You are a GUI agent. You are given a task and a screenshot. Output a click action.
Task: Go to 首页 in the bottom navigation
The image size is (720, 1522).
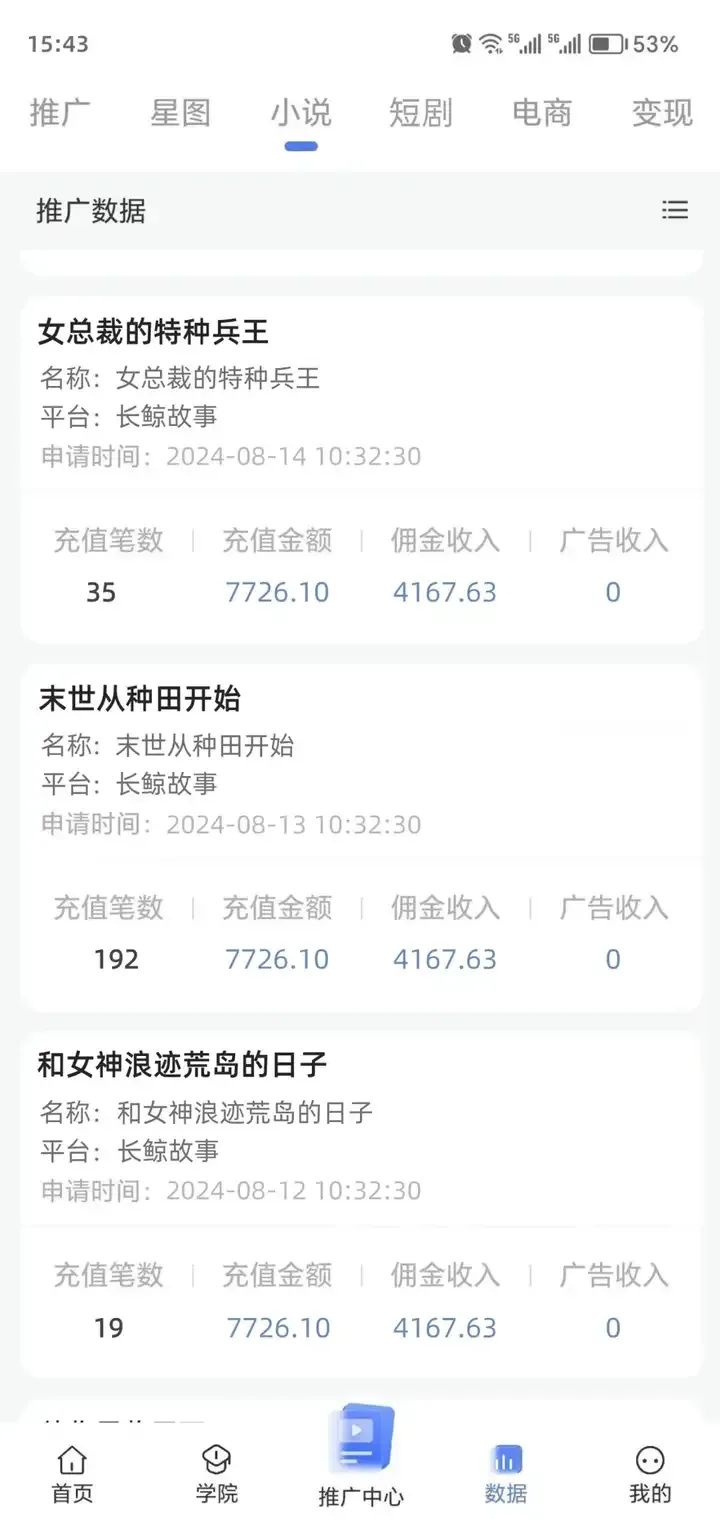(x=72, y=1475)
